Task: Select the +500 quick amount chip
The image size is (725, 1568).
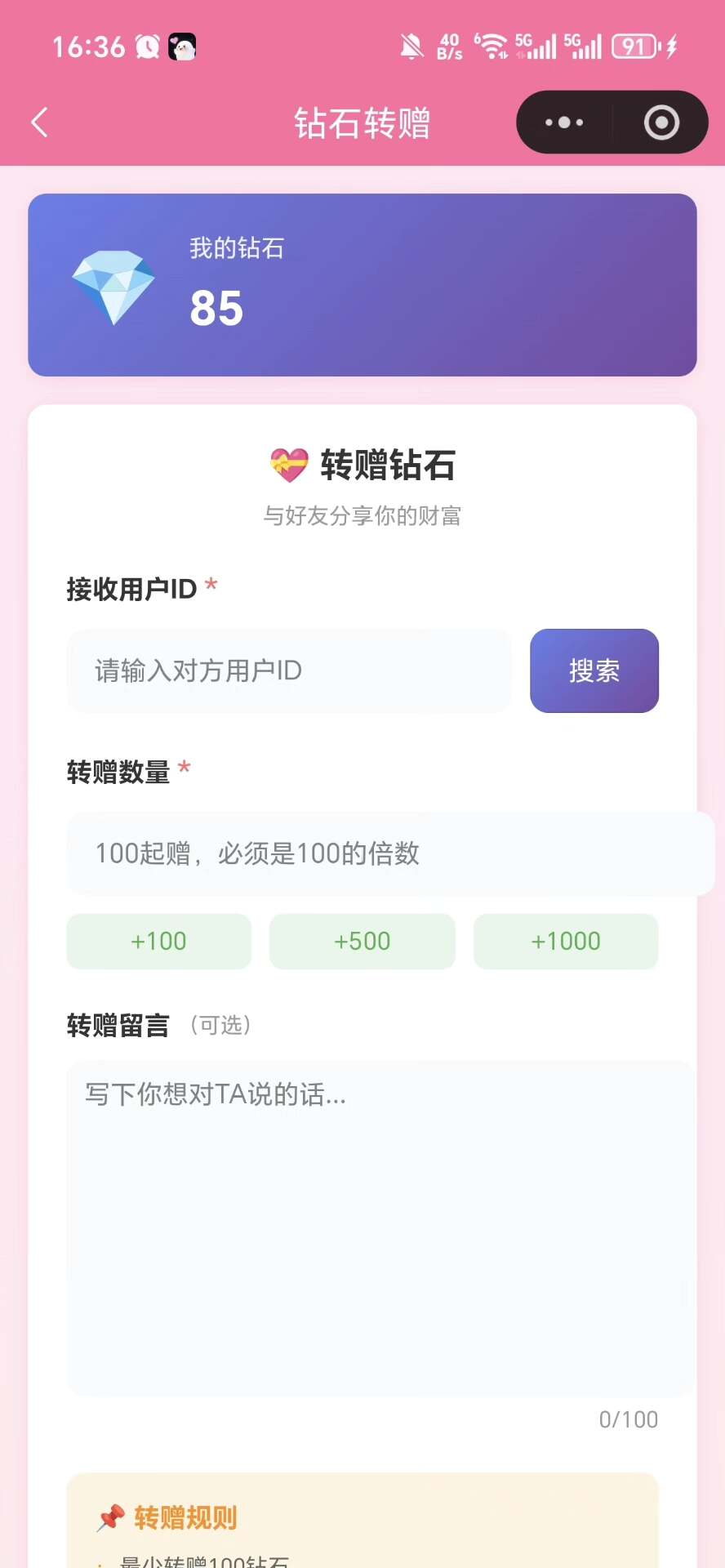Action: (x=362, y=941)
